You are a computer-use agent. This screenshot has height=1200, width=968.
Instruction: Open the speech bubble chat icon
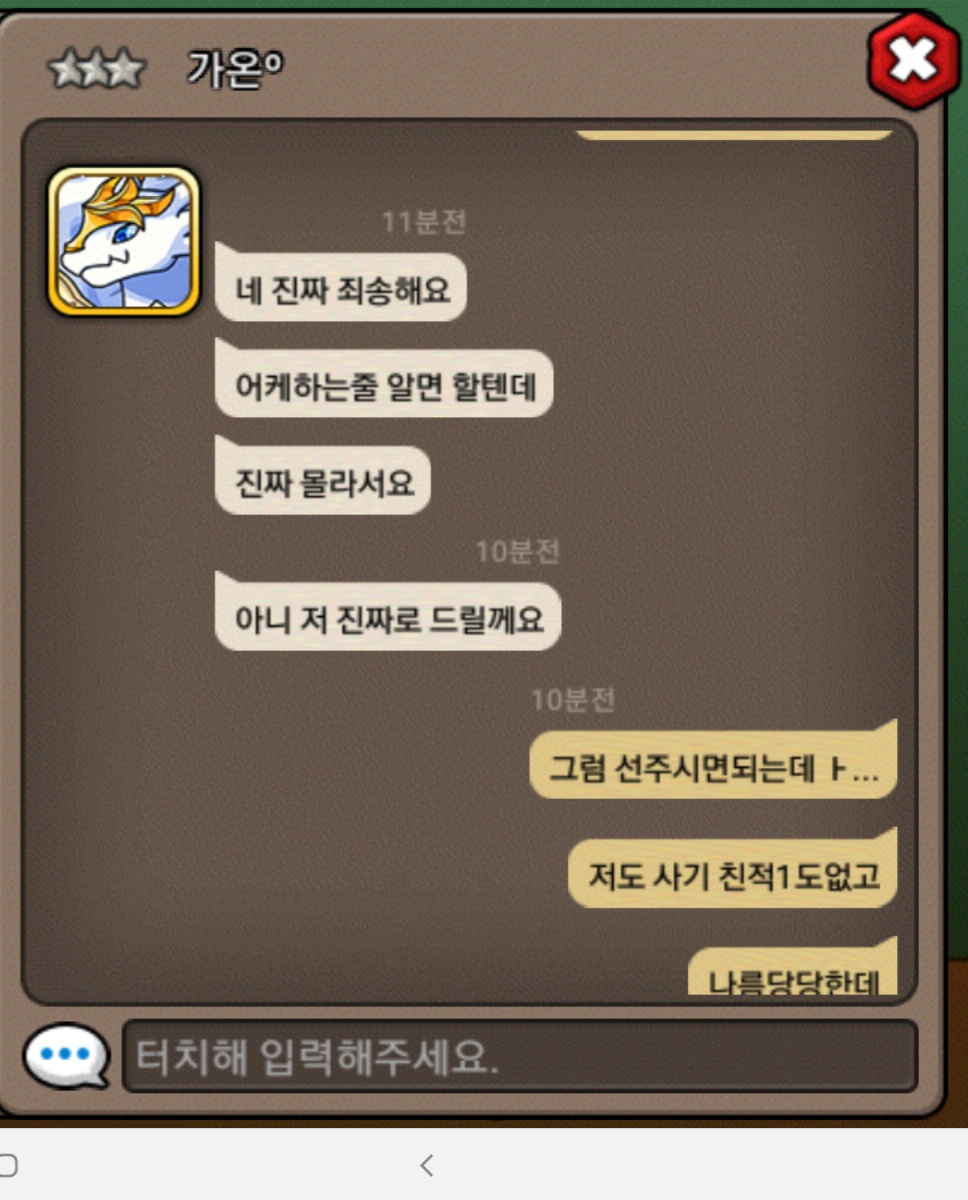[x=66, y=1054]
